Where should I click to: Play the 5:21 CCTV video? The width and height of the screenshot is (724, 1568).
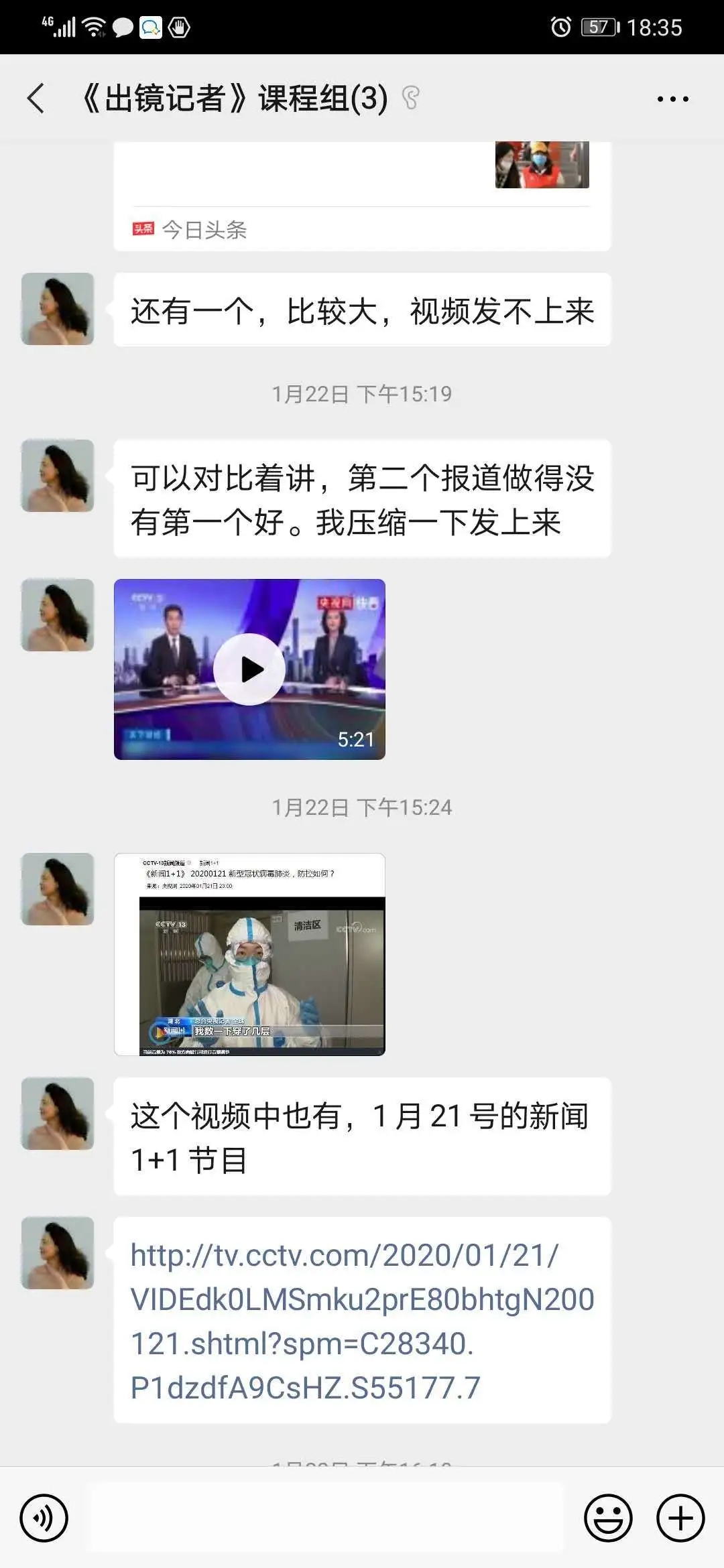pos(249,669)
